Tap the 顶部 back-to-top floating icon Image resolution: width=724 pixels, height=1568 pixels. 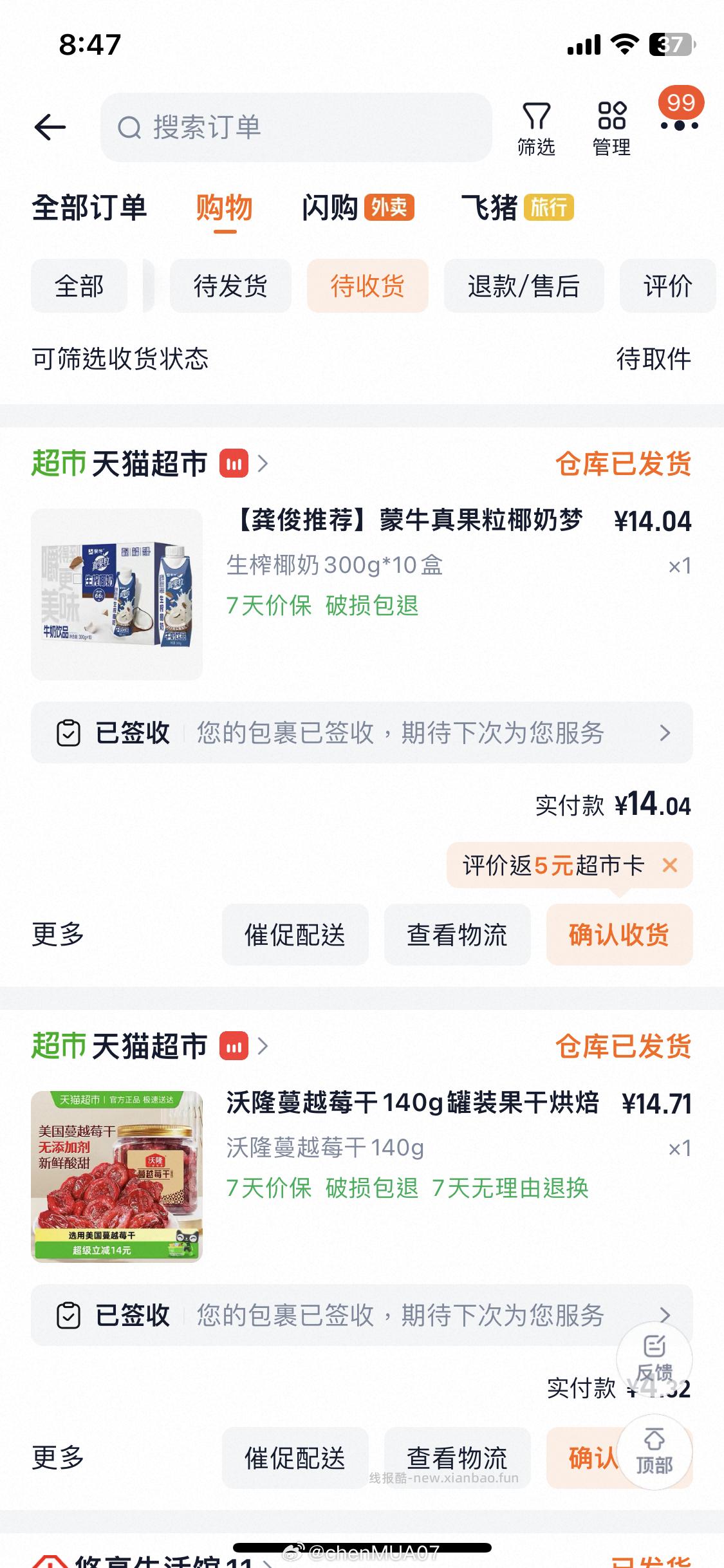coord(654,1453)
